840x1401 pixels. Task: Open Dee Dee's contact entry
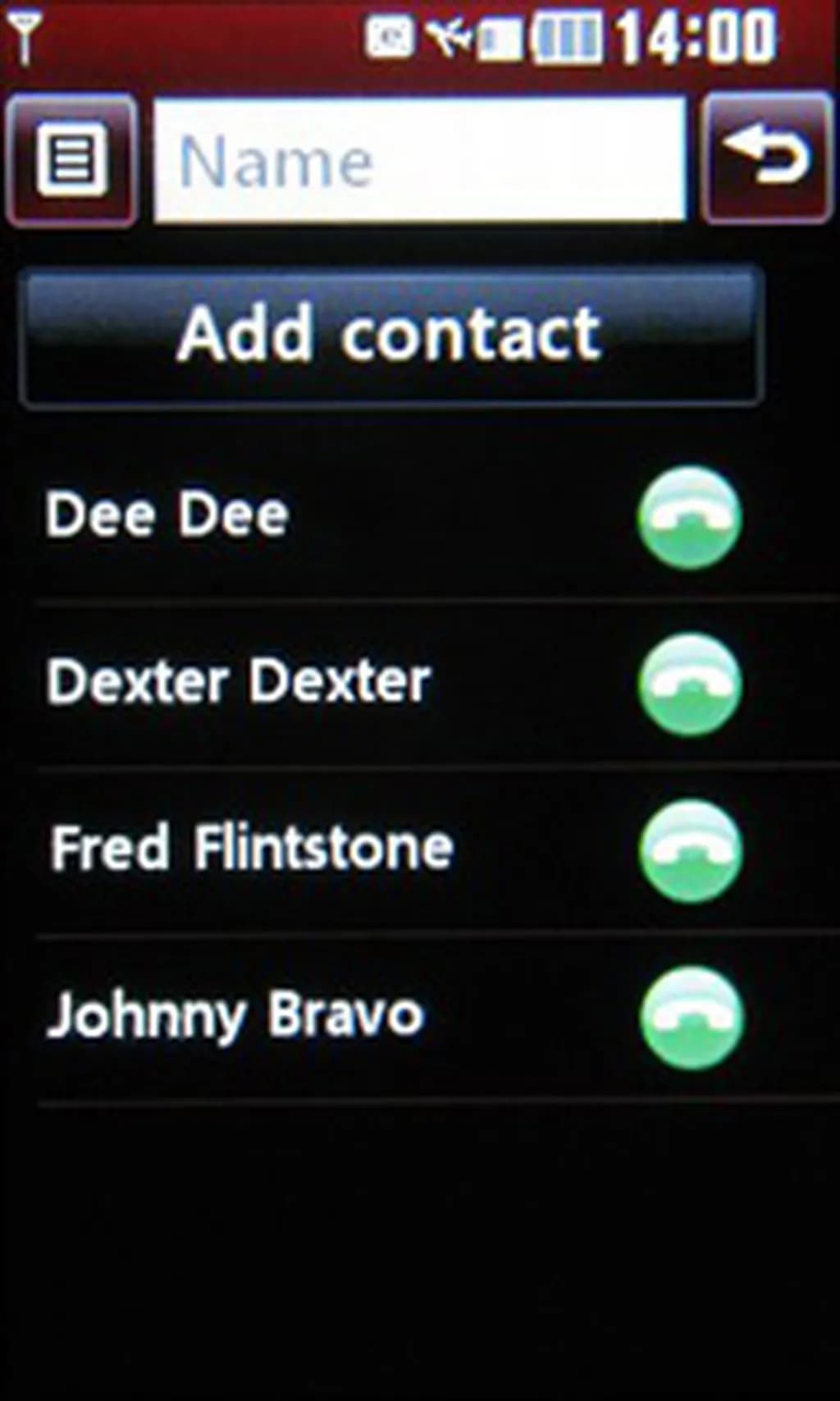click(168, 515)
